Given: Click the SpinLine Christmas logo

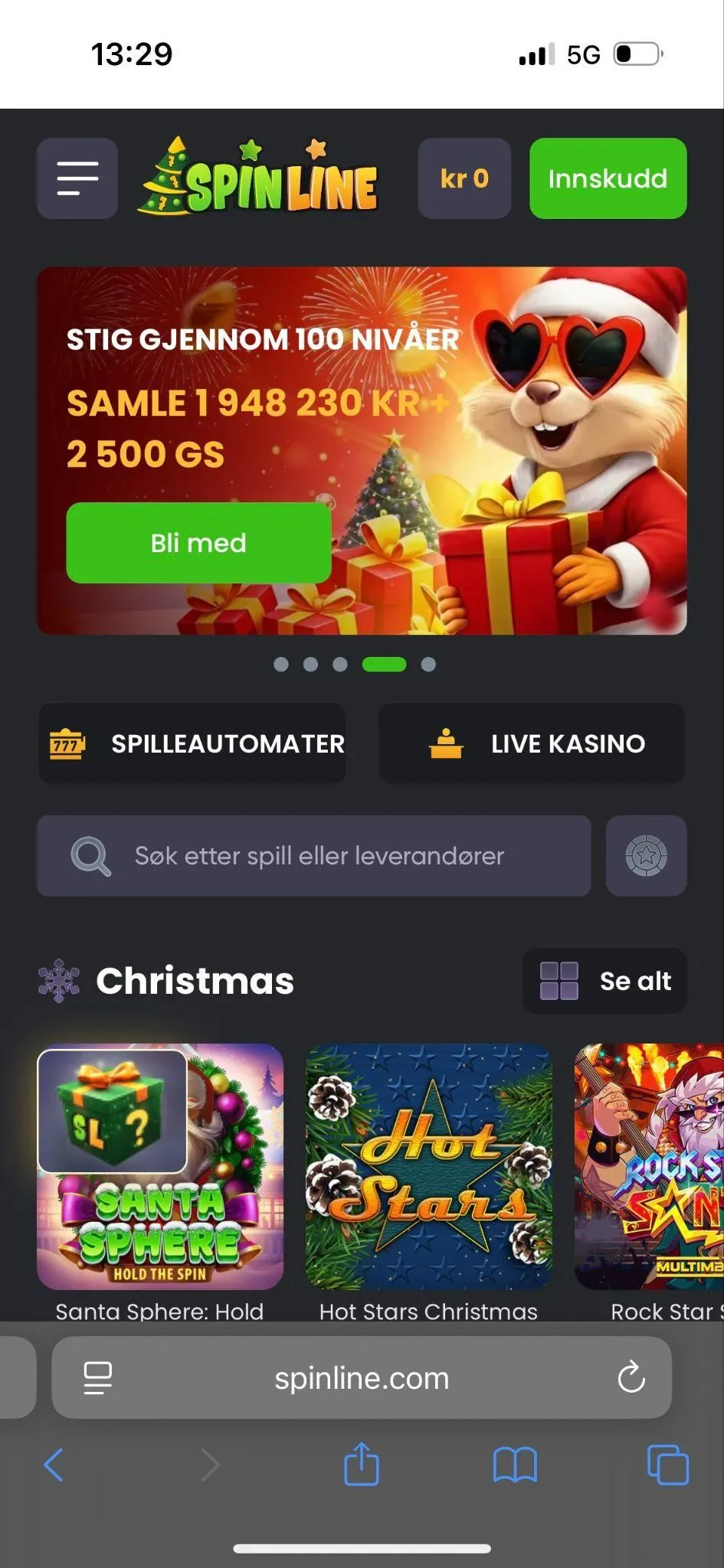Looking at the screenshot, I should tap(258, 178).
